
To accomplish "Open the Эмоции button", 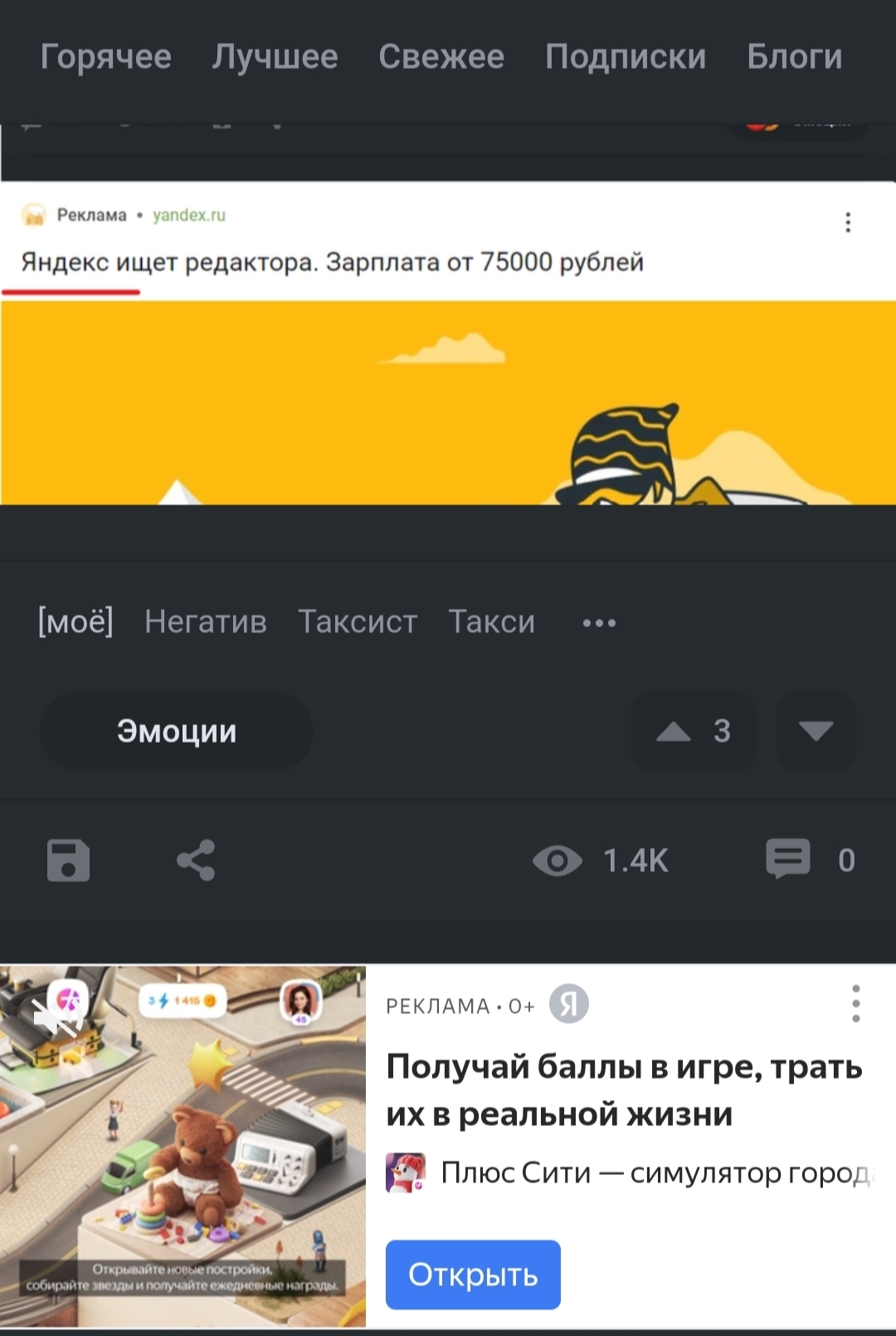I will tap(177, 732).
